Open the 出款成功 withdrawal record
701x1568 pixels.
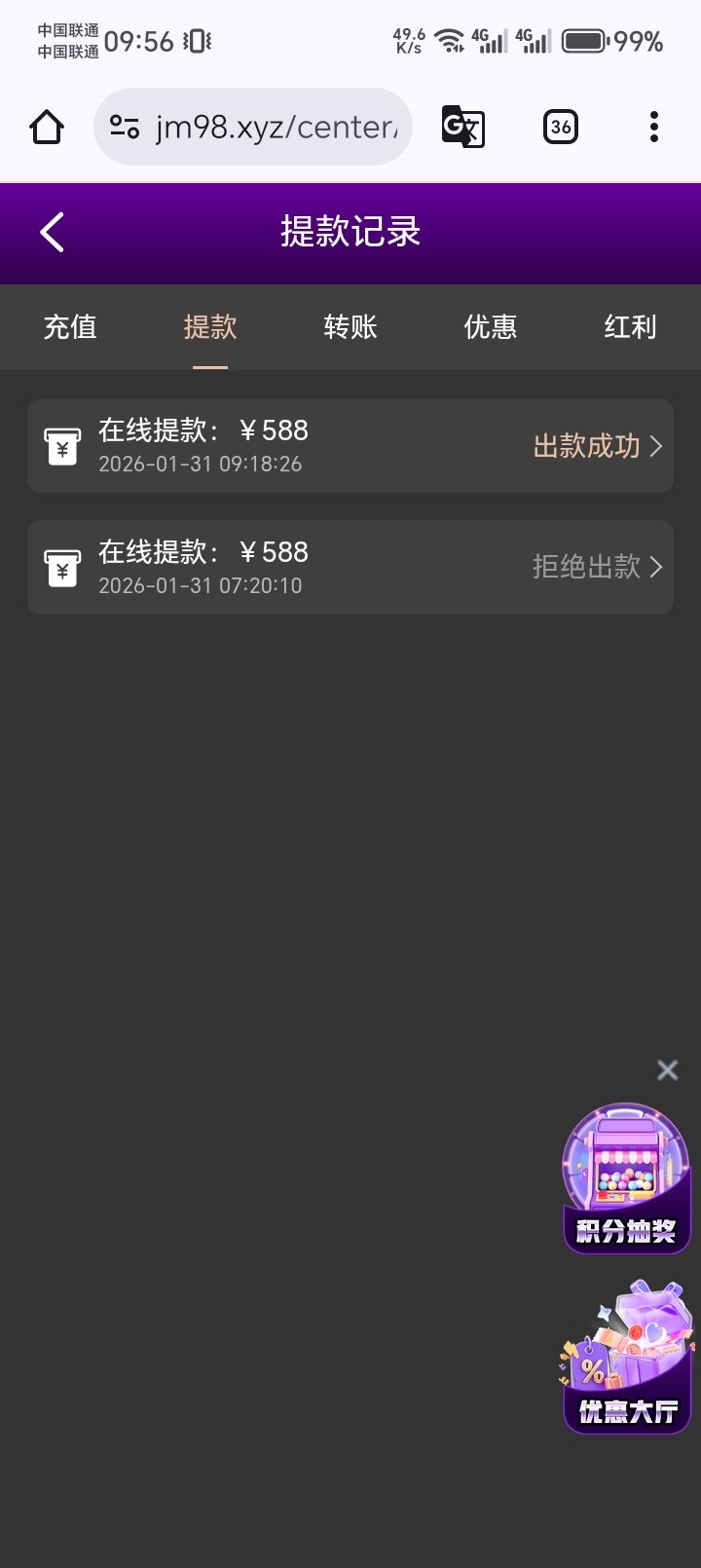coord(350,446)
